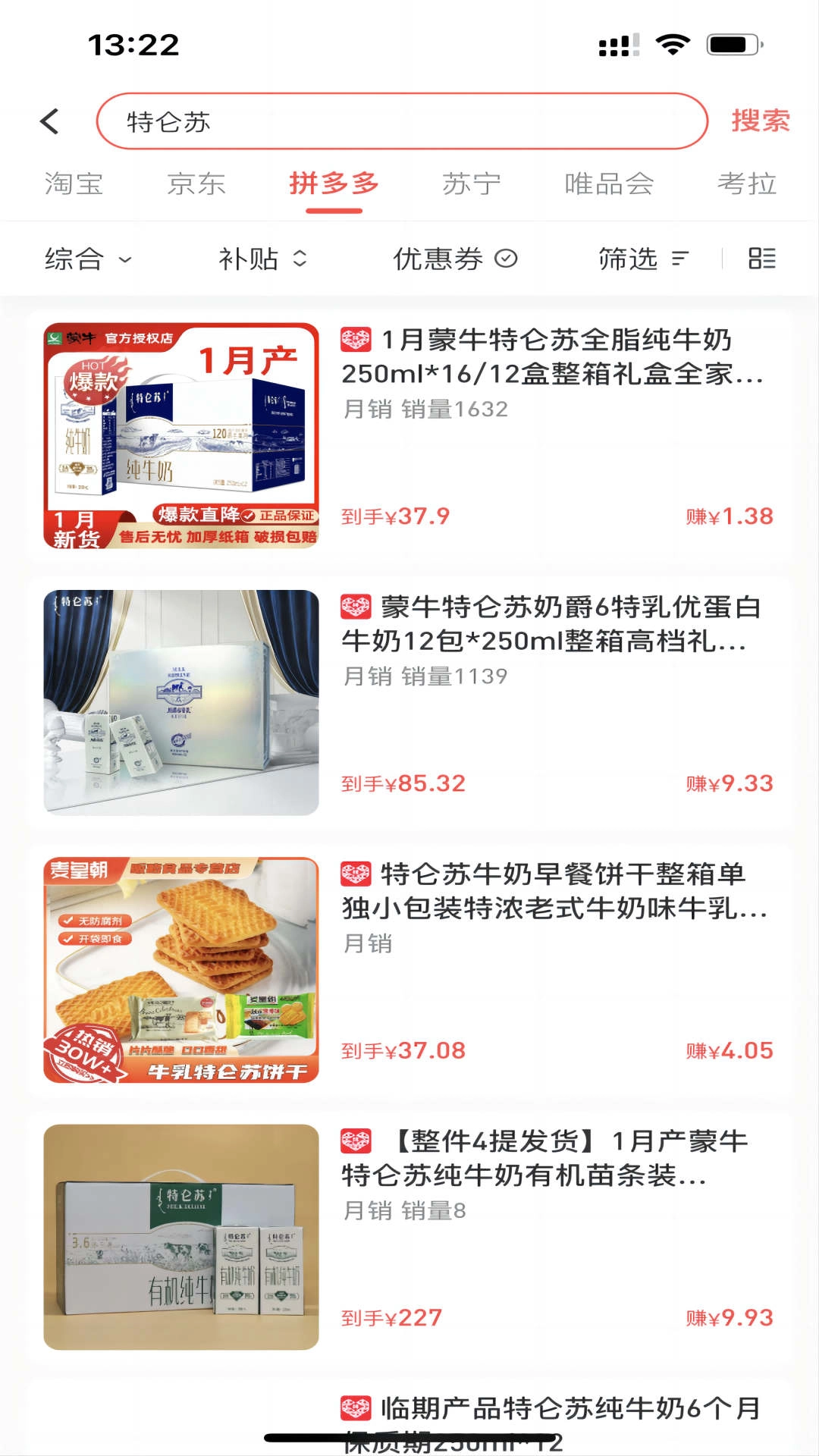Expand the 综合 sort dropdown
819x1456 pixels.
click(x=85, y=258)
